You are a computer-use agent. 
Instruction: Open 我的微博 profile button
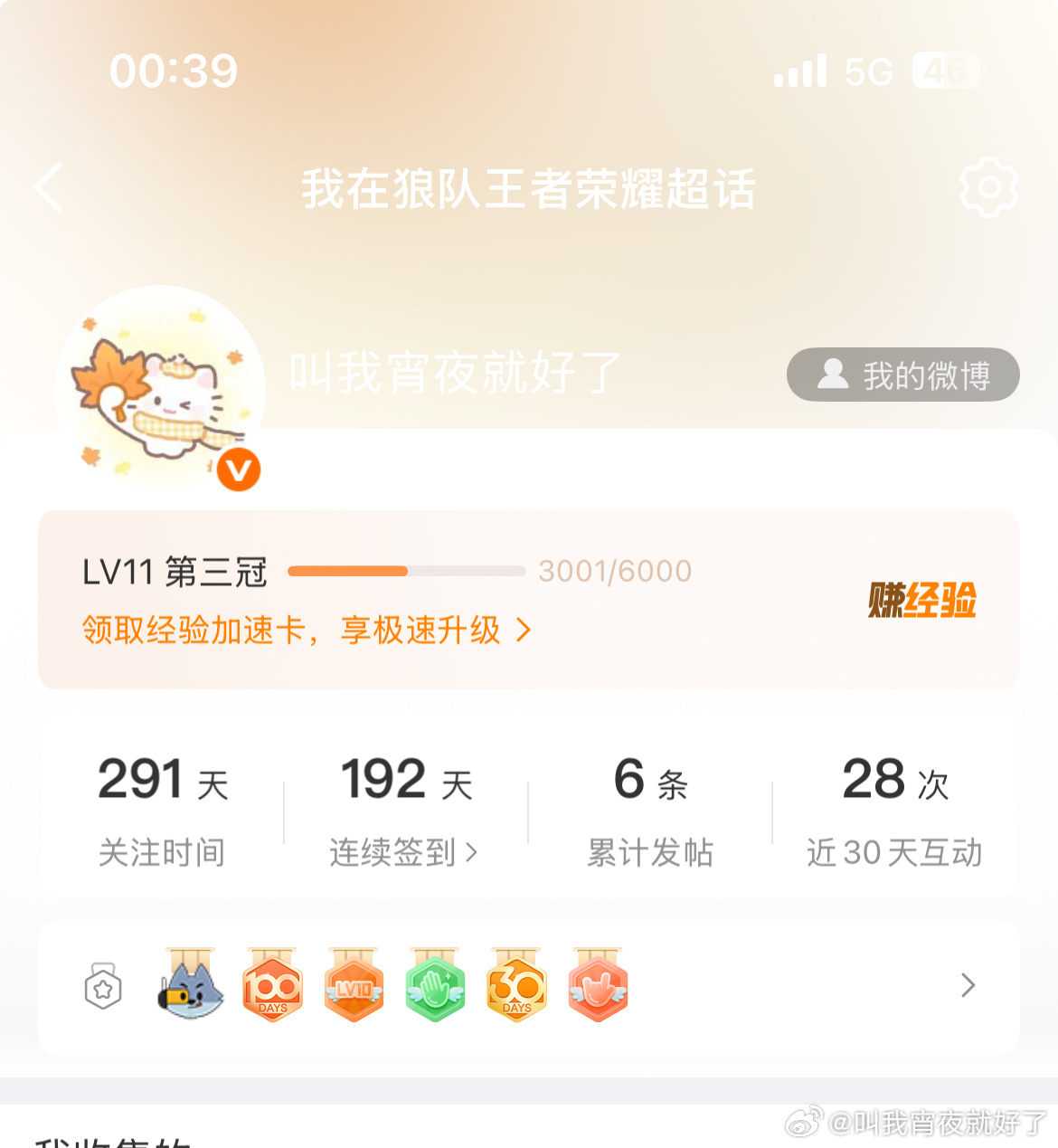point(902,375)
